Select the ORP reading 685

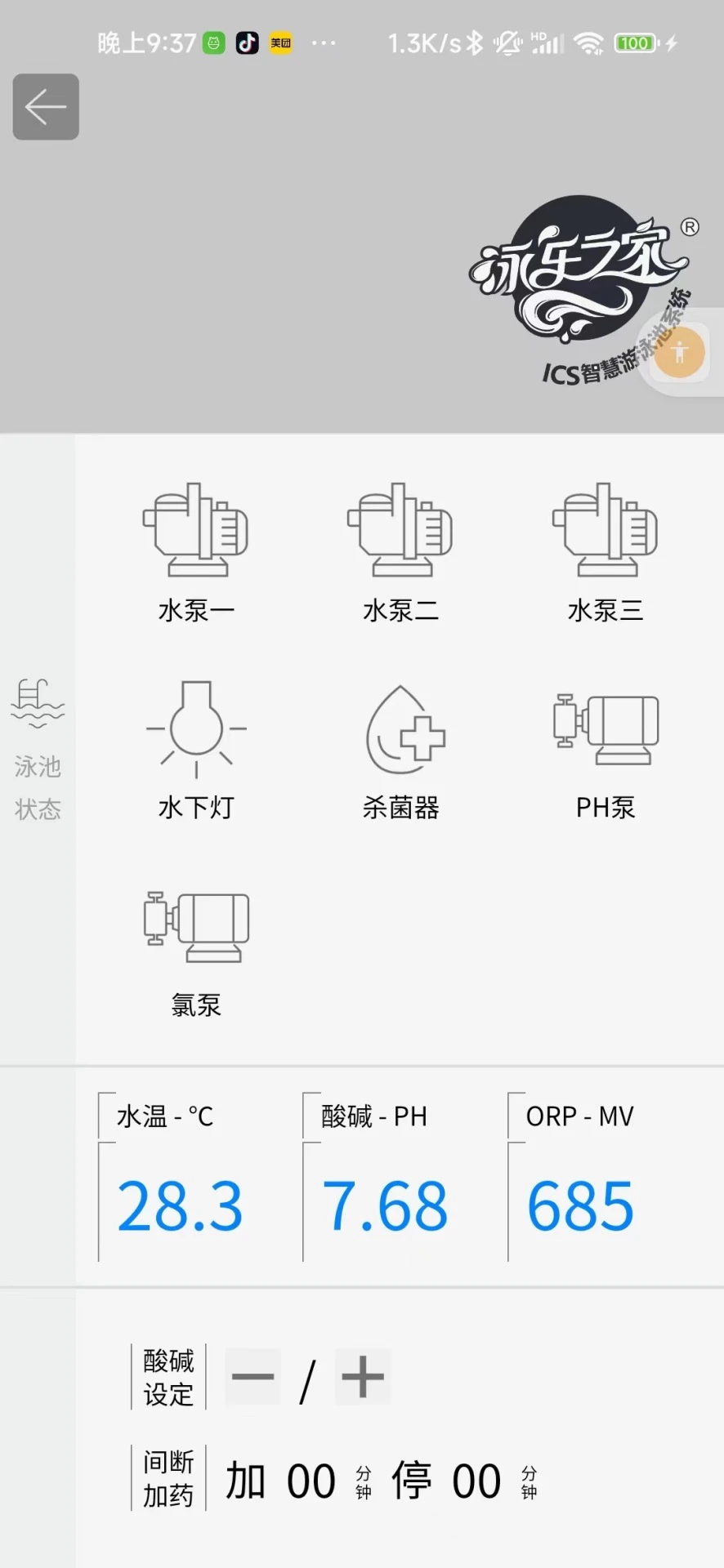(x=580, y=1207)
